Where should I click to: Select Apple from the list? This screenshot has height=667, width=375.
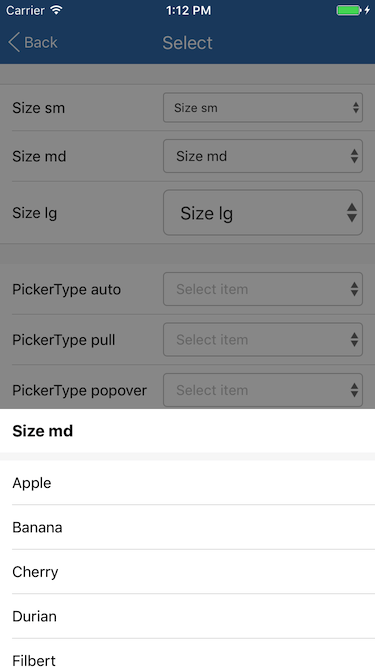click(188, 483)
